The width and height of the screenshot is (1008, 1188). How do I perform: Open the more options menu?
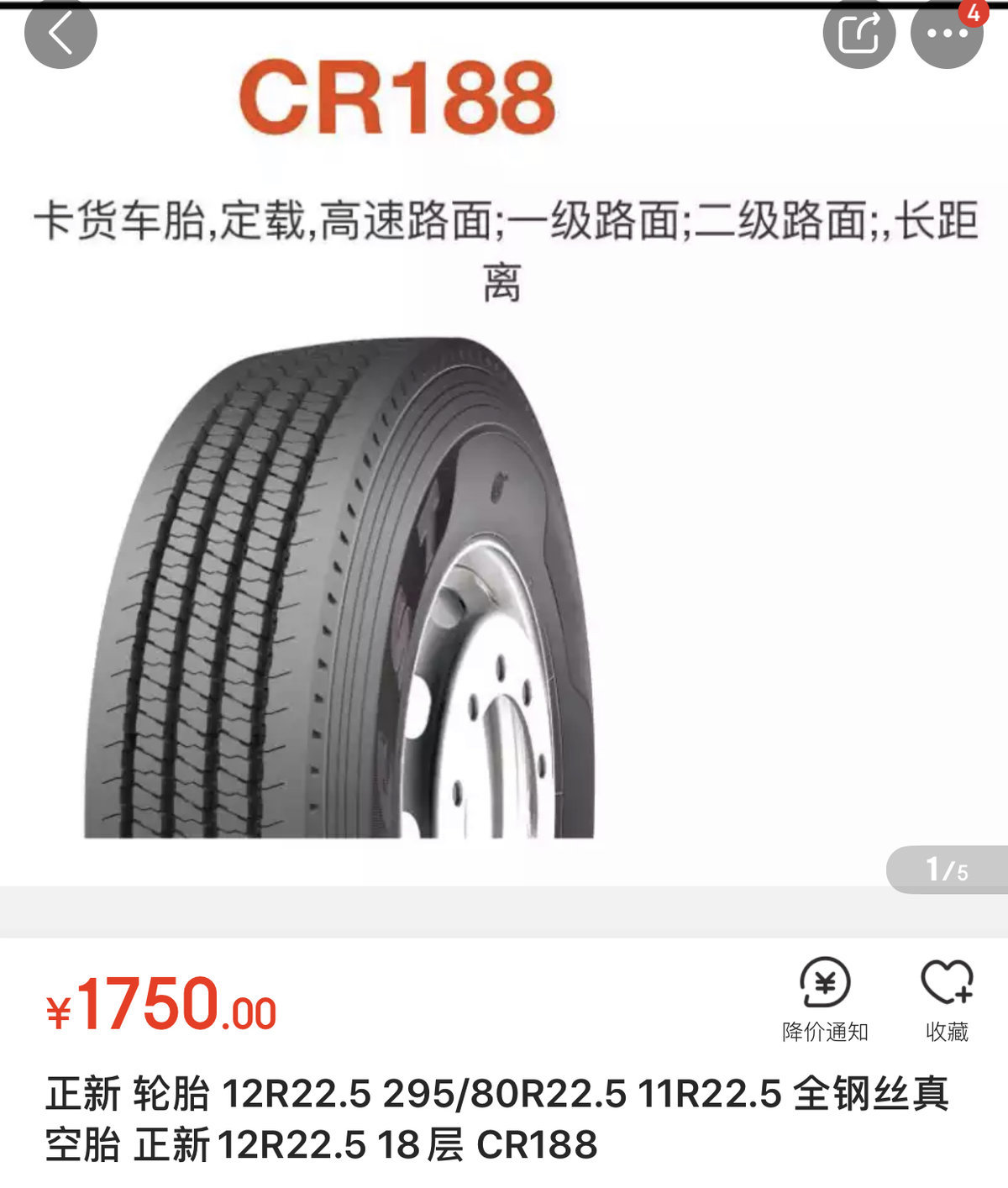947,34
